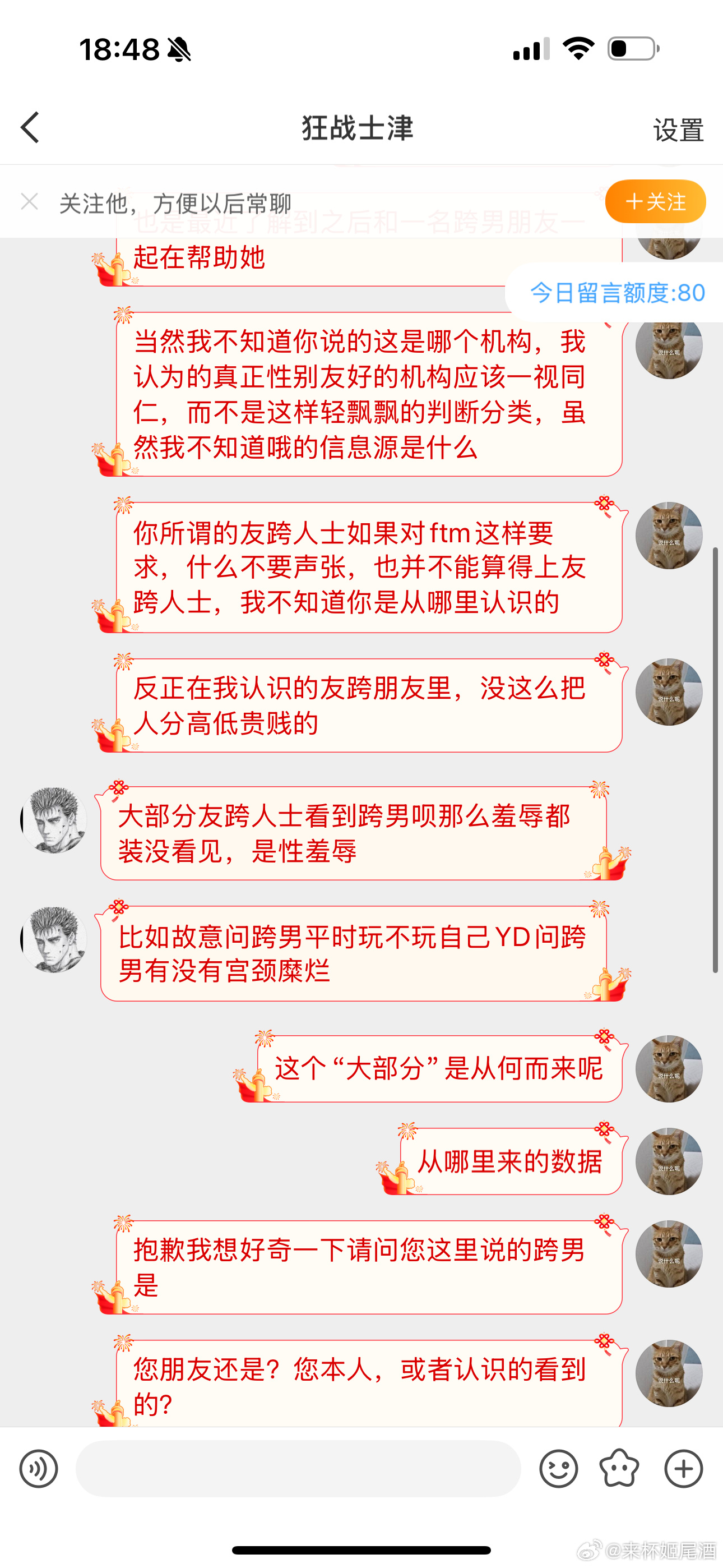Image resolution: width=723 pixels, height=1568 pixels.
Task: Open cat avatar next to 从哪里来的数据
Action: tap(668, 1161)
